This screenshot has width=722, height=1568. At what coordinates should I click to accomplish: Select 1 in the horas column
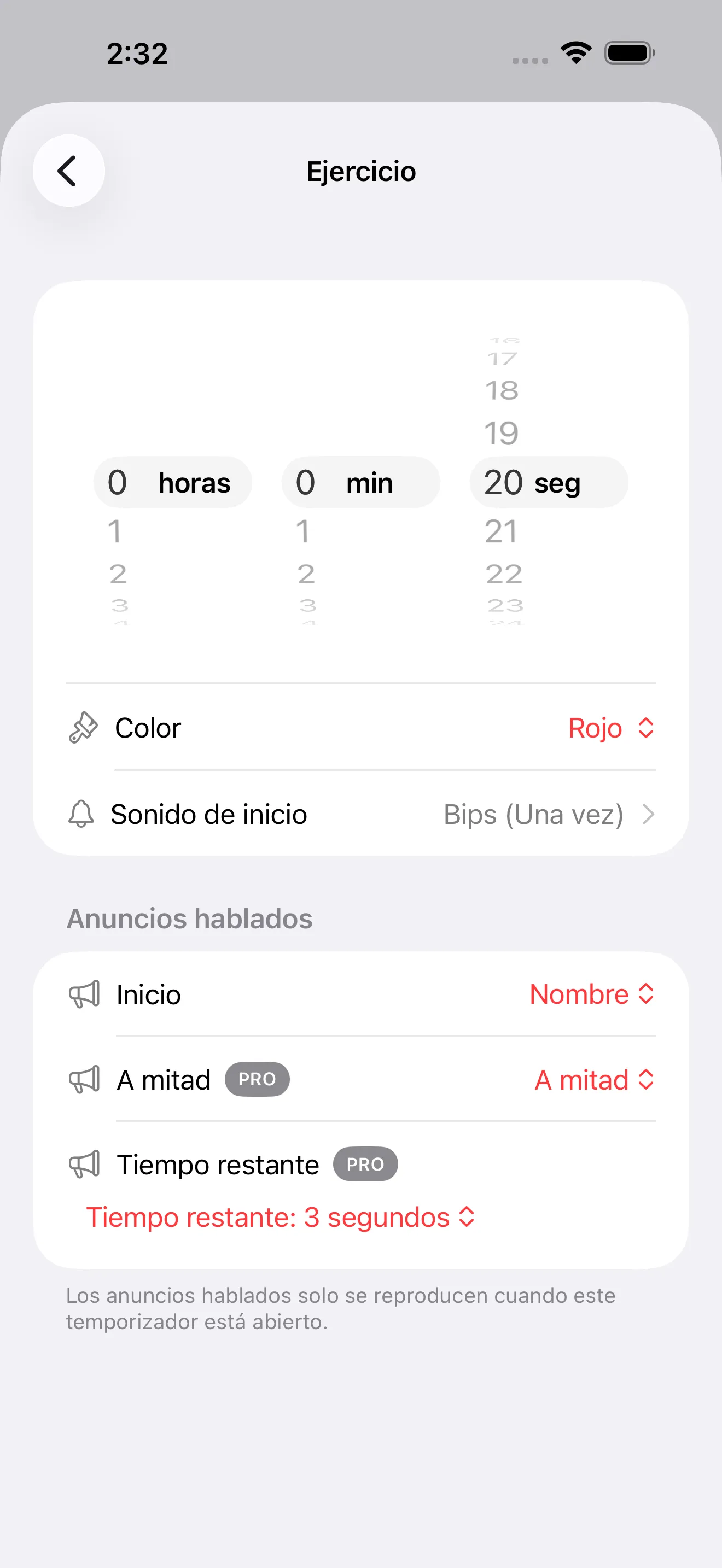tap(115, 530)
